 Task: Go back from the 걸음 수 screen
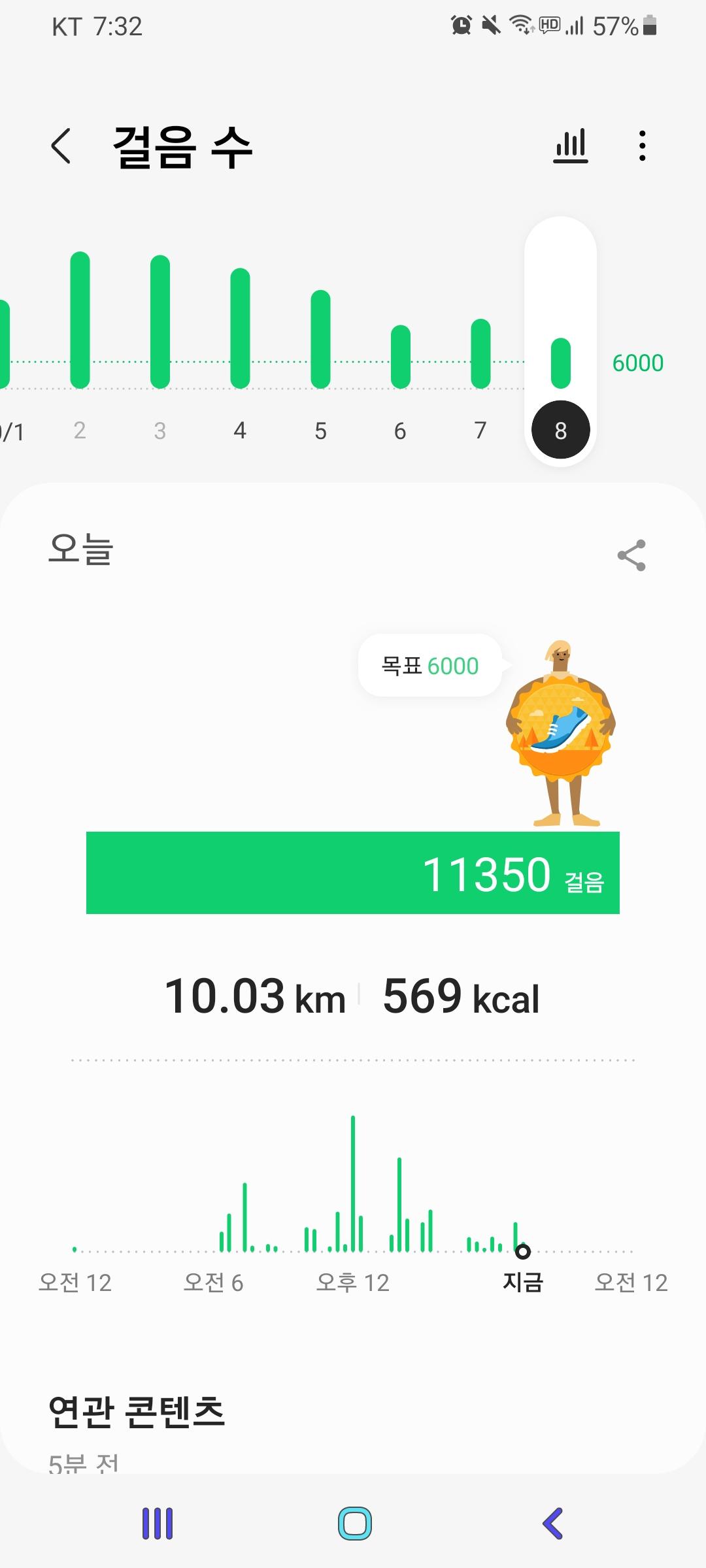point(61,146)
